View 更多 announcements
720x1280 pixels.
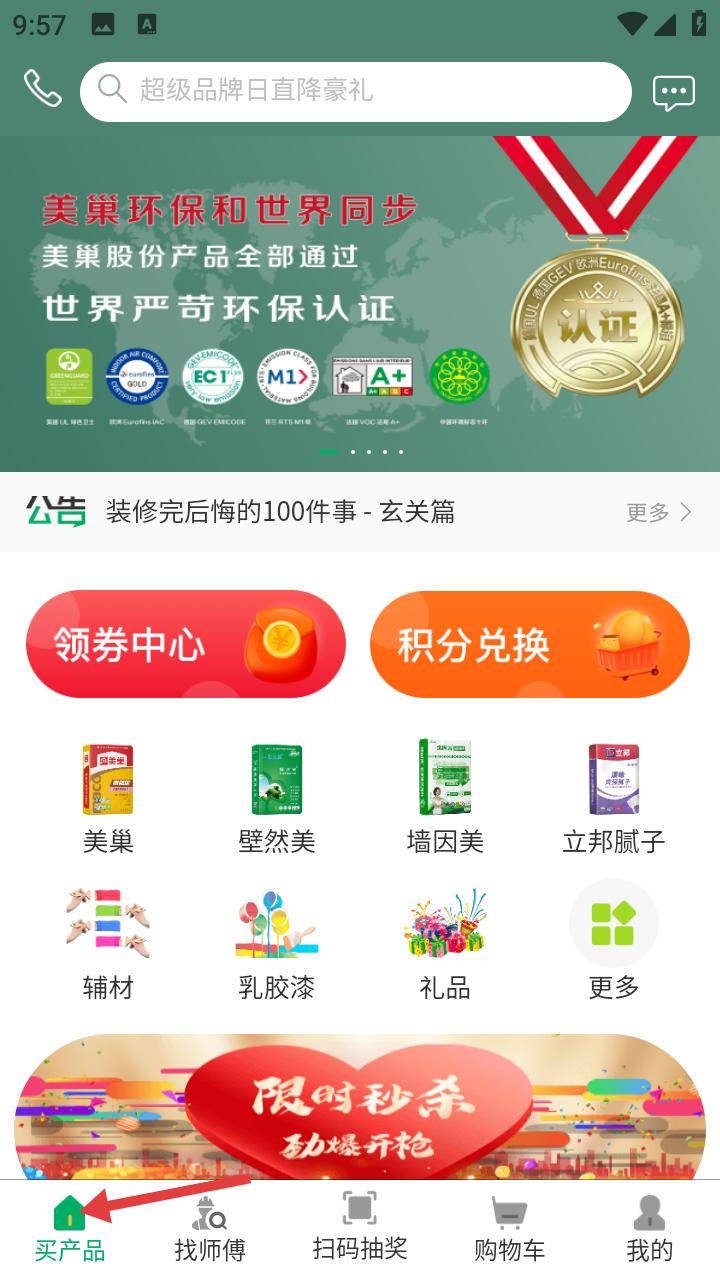659,513
